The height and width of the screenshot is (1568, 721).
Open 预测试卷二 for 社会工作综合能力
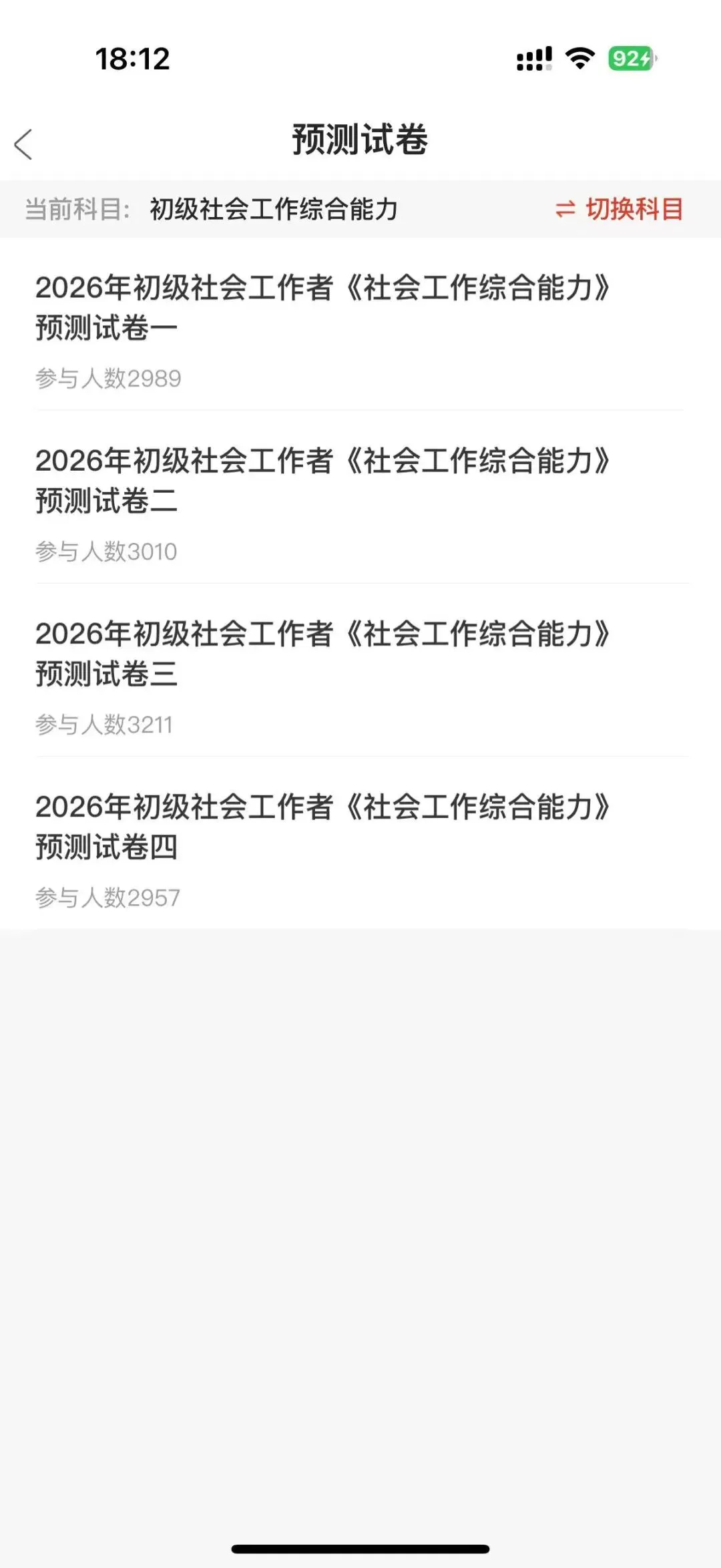pos(323,481)
